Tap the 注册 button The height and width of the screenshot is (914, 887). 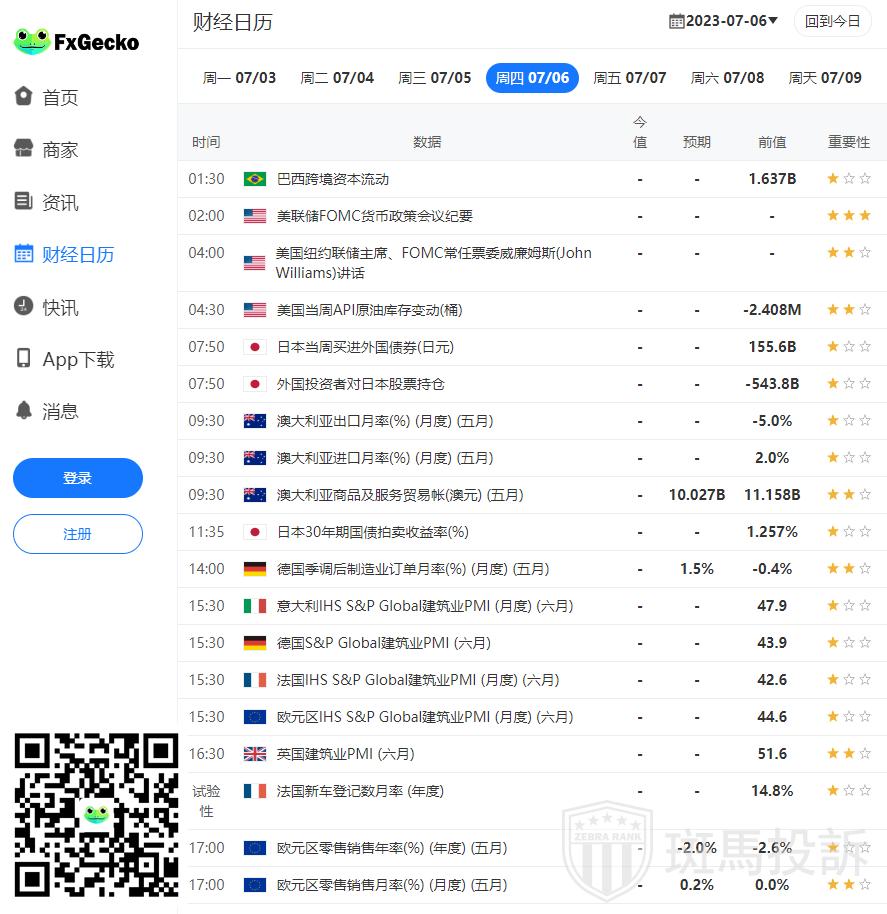tap(78, 534)
